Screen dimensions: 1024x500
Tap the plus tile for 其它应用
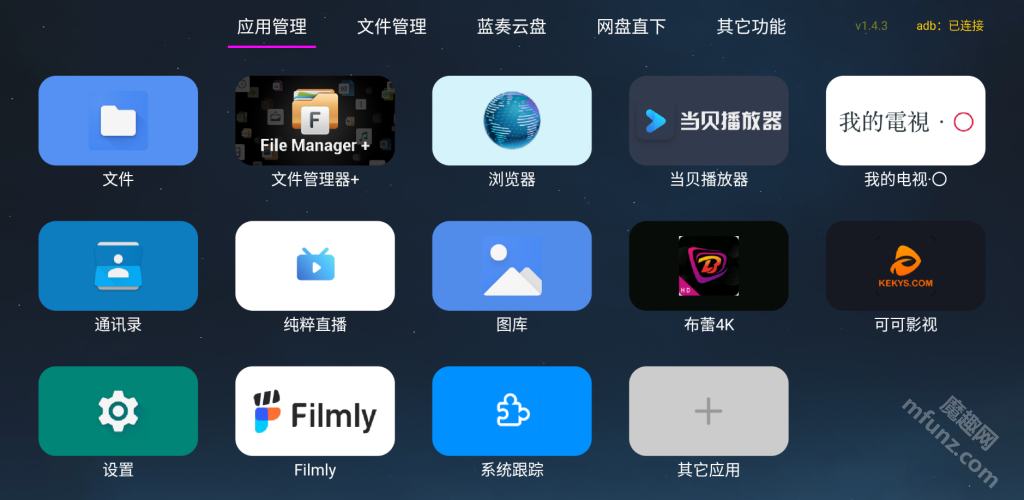(x=709, y=411)
